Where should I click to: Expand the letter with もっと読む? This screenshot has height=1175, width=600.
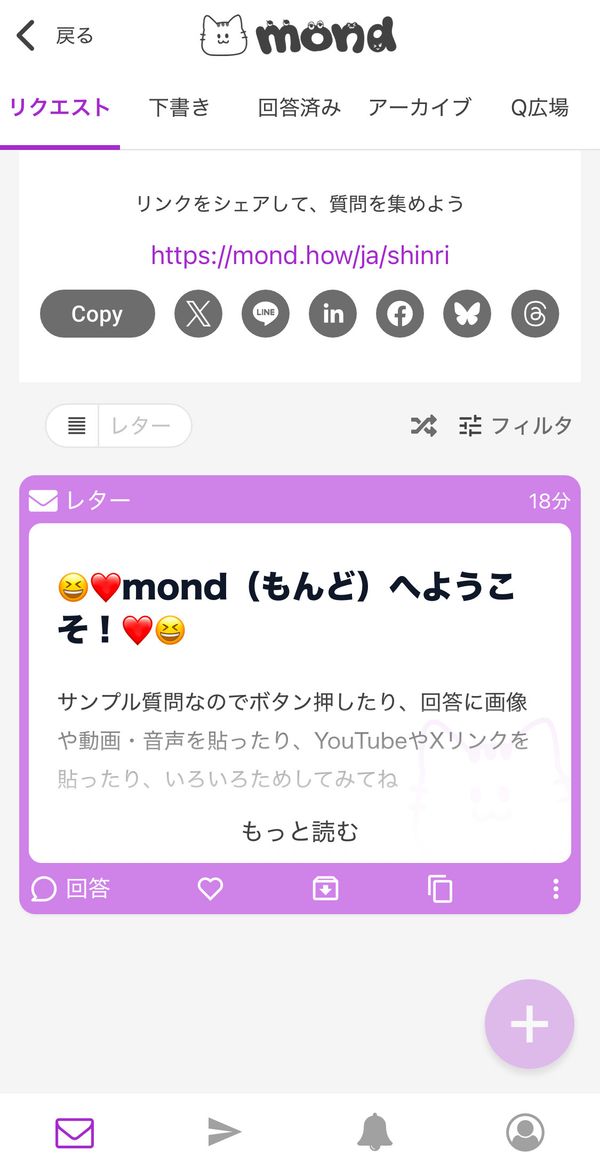pos(300,831)
